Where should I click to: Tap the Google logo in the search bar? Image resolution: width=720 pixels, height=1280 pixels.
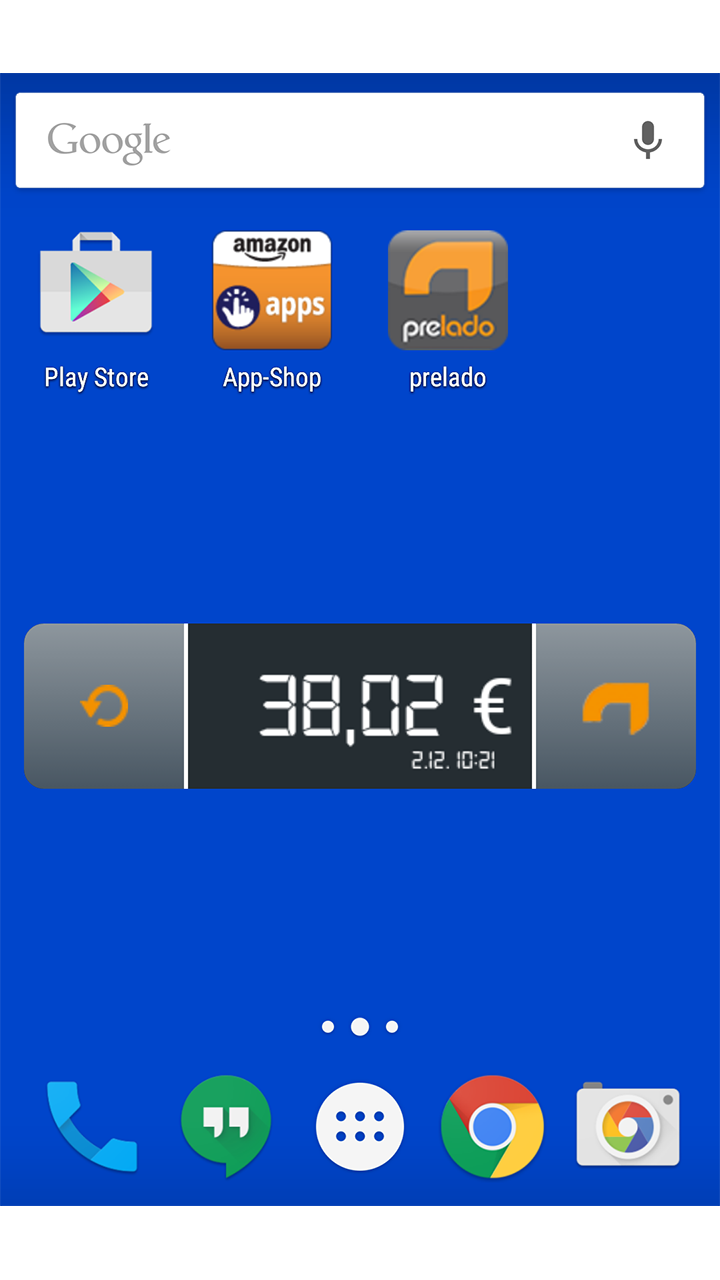[x=108, y=140]
